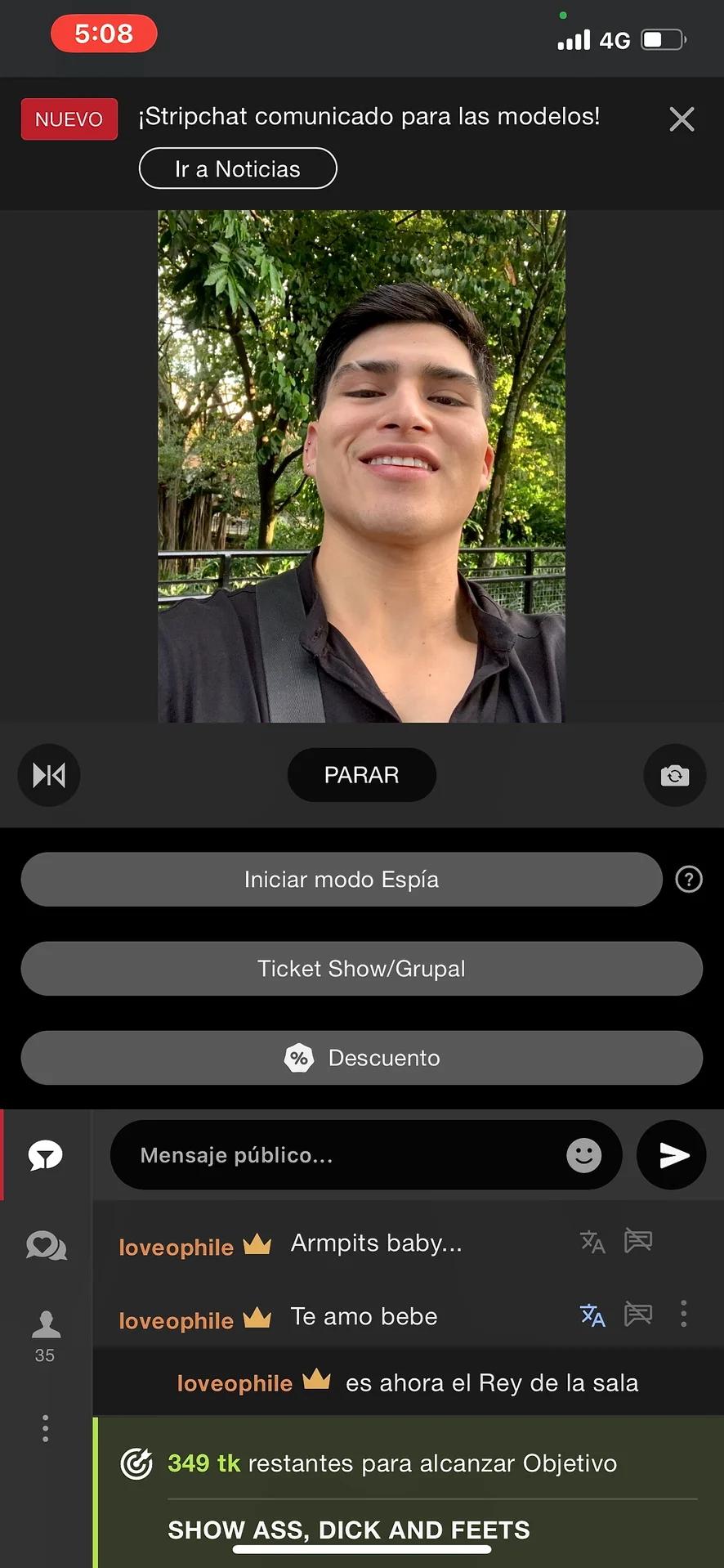Switch to the public chat tab
Image resolution: width=724 pixels, height=1568 pixels.
click(46, 1155)
